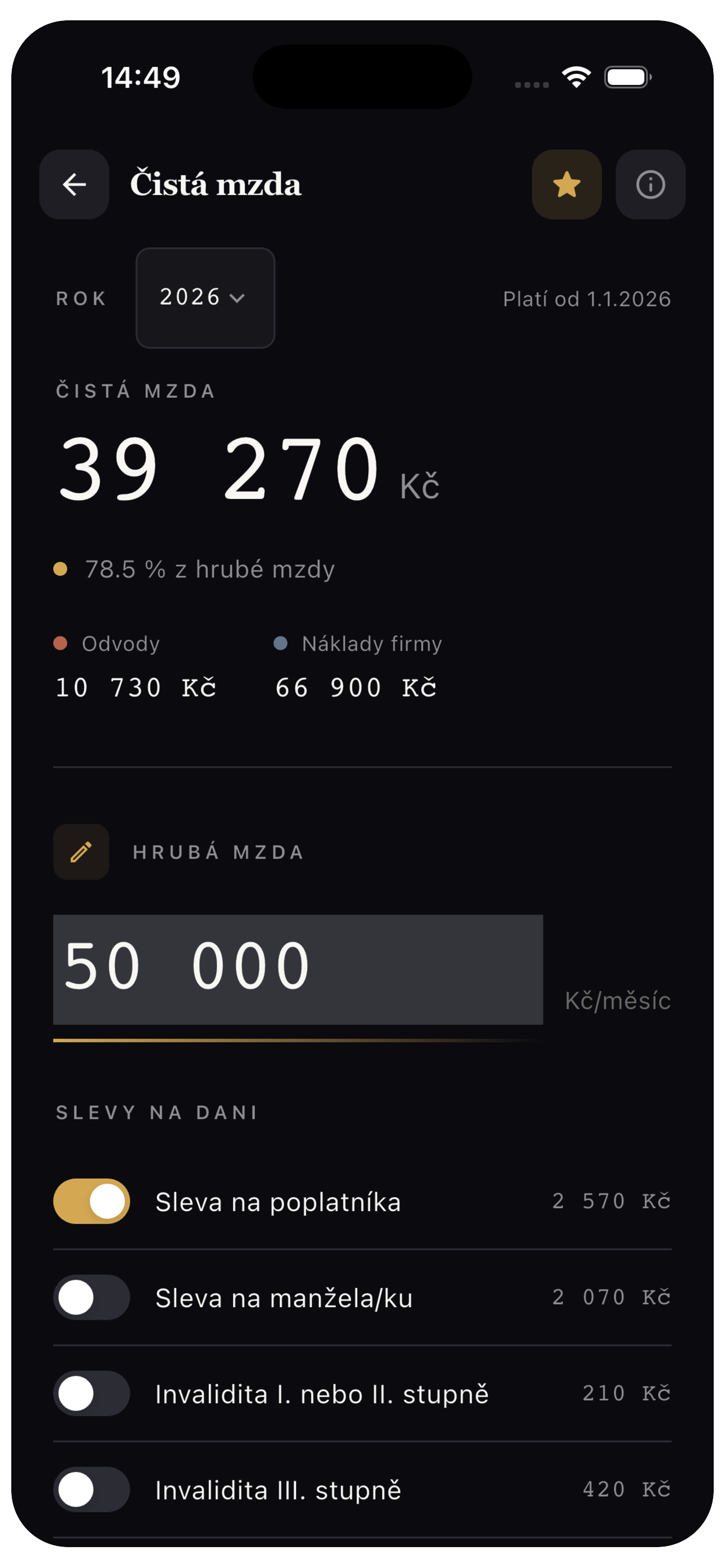The image size is (725, 1568).
Task: Tap the star to unfavorite this calculator
Action: click(x=566, y=185)
